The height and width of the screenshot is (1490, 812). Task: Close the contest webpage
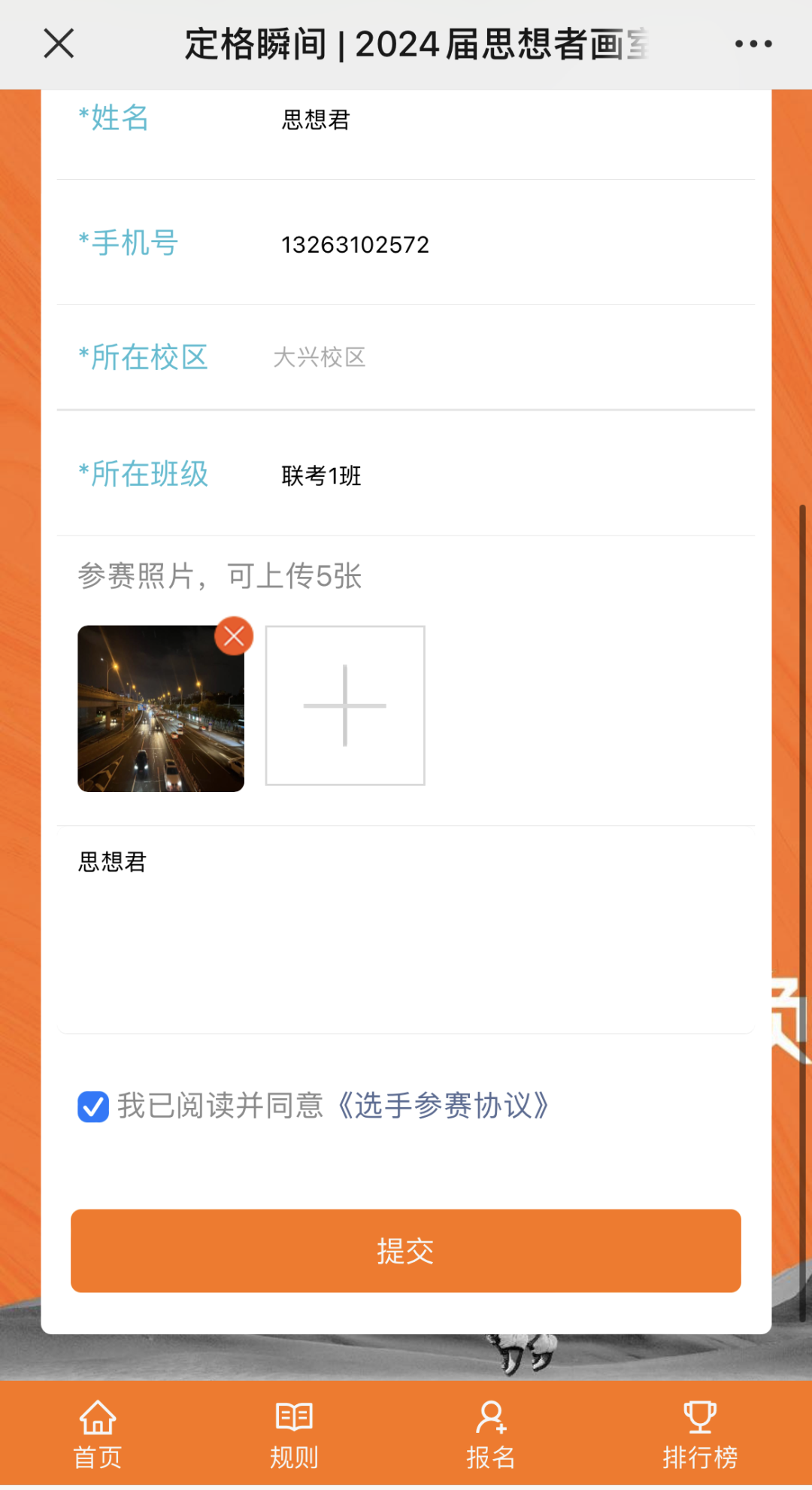tap(59, 44)
